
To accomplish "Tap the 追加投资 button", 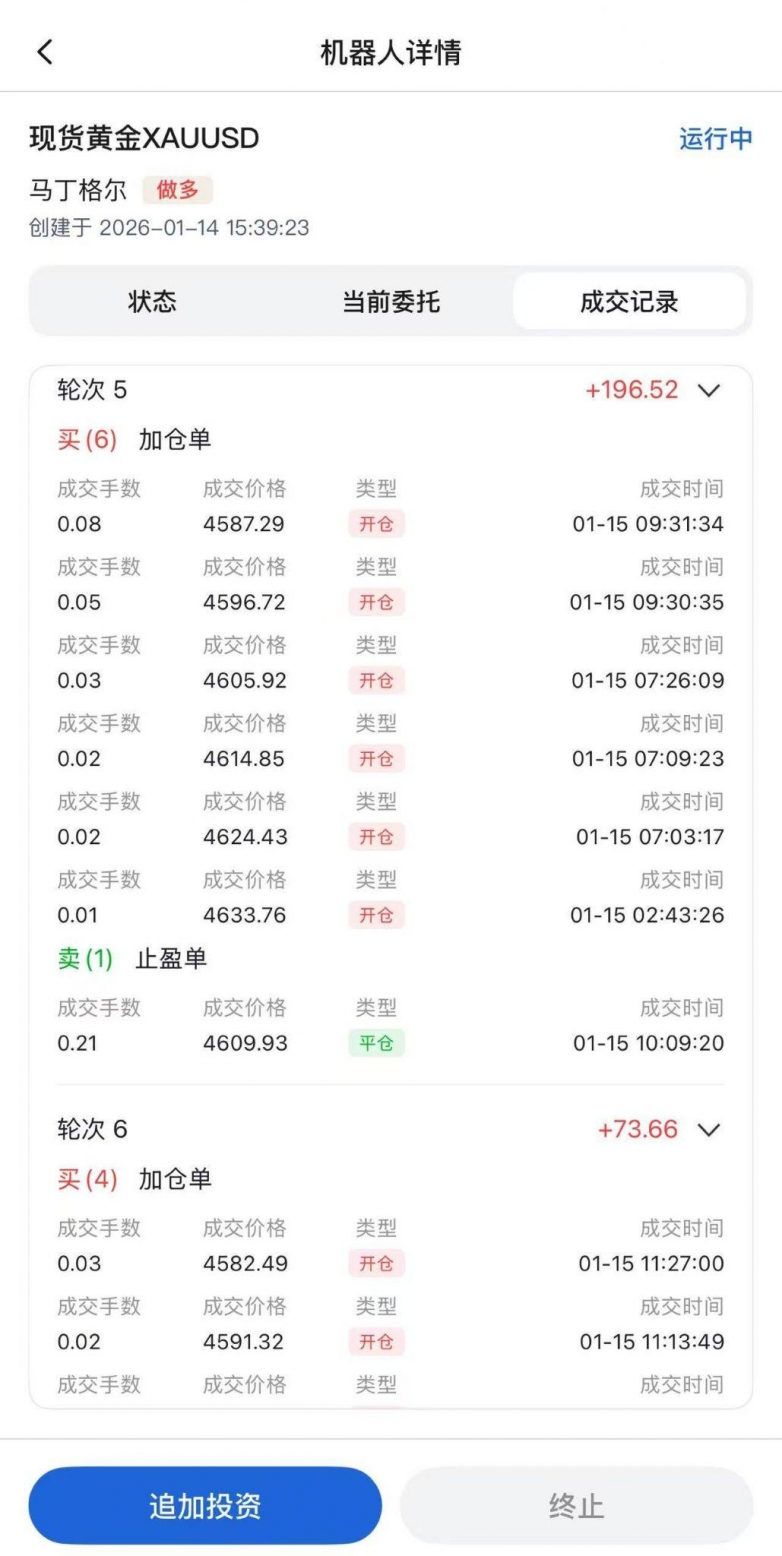I will coord(205,1506).
